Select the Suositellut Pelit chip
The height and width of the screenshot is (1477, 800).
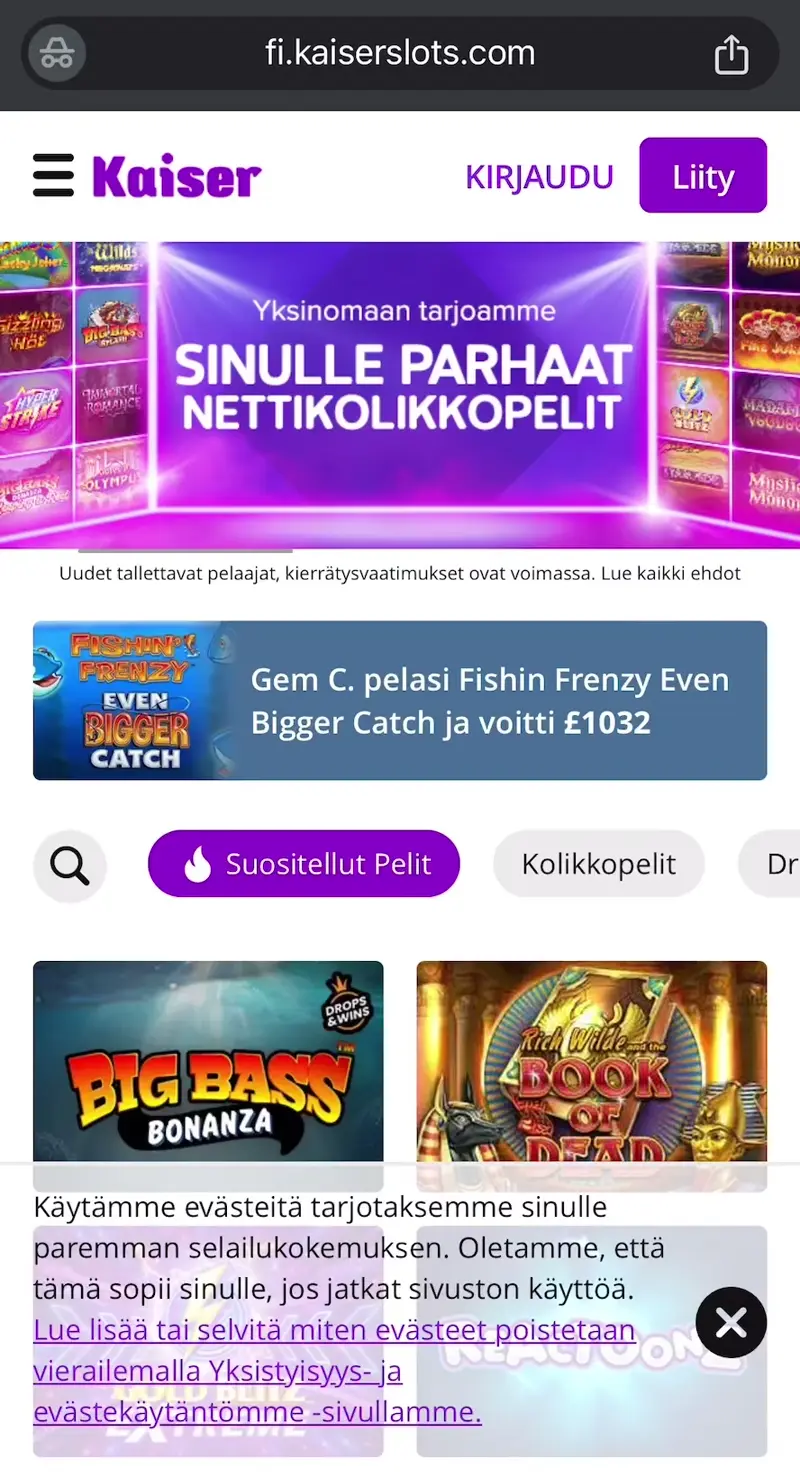[x=304, y=864]
